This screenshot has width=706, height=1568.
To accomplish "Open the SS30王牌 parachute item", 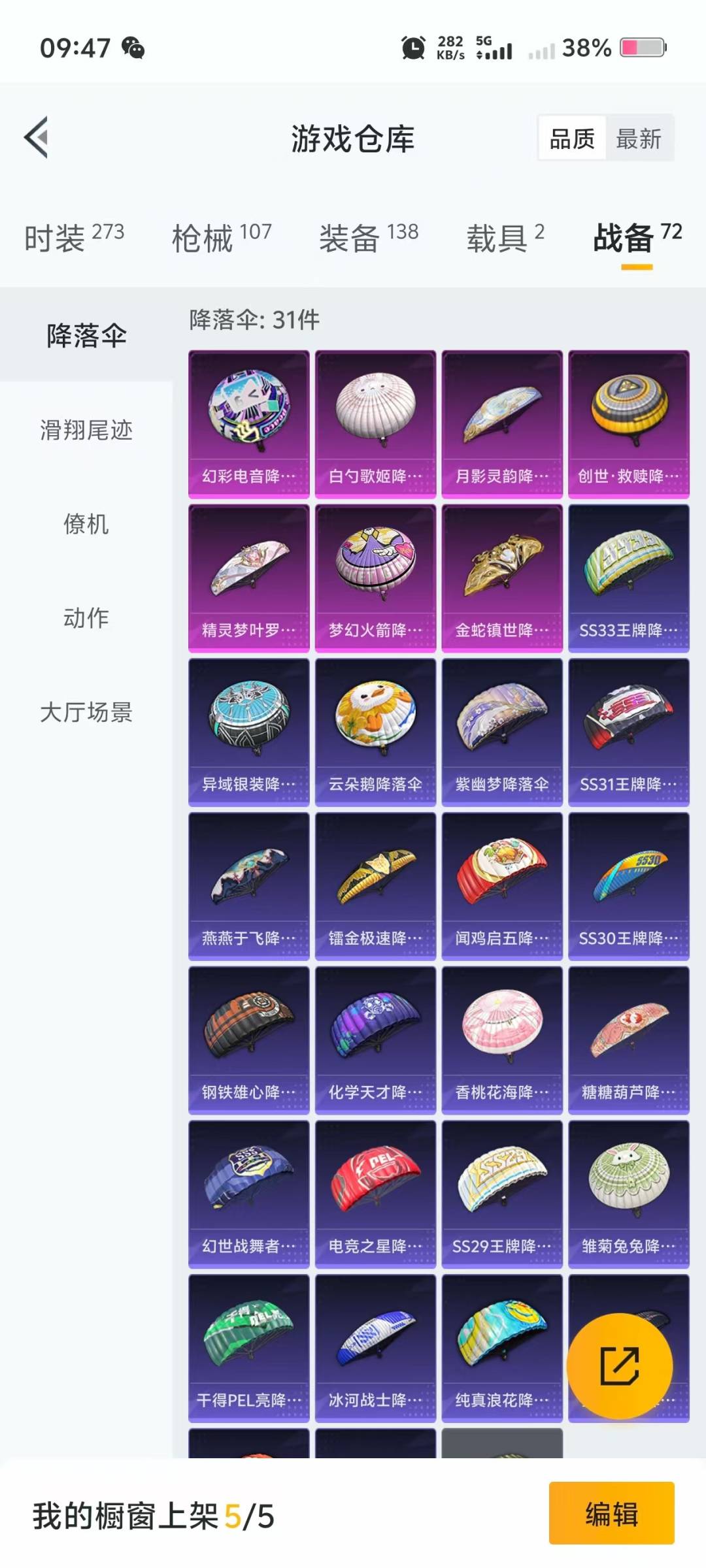I will pos(628,887).
